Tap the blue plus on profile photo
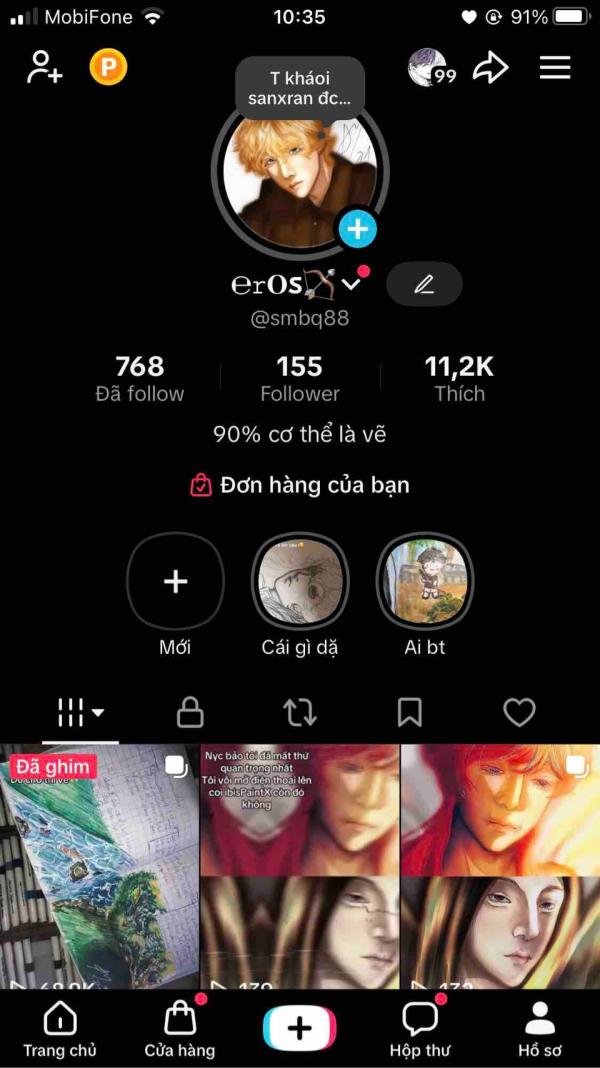Viewport: 600px width, 1068px height. point(358,230)
